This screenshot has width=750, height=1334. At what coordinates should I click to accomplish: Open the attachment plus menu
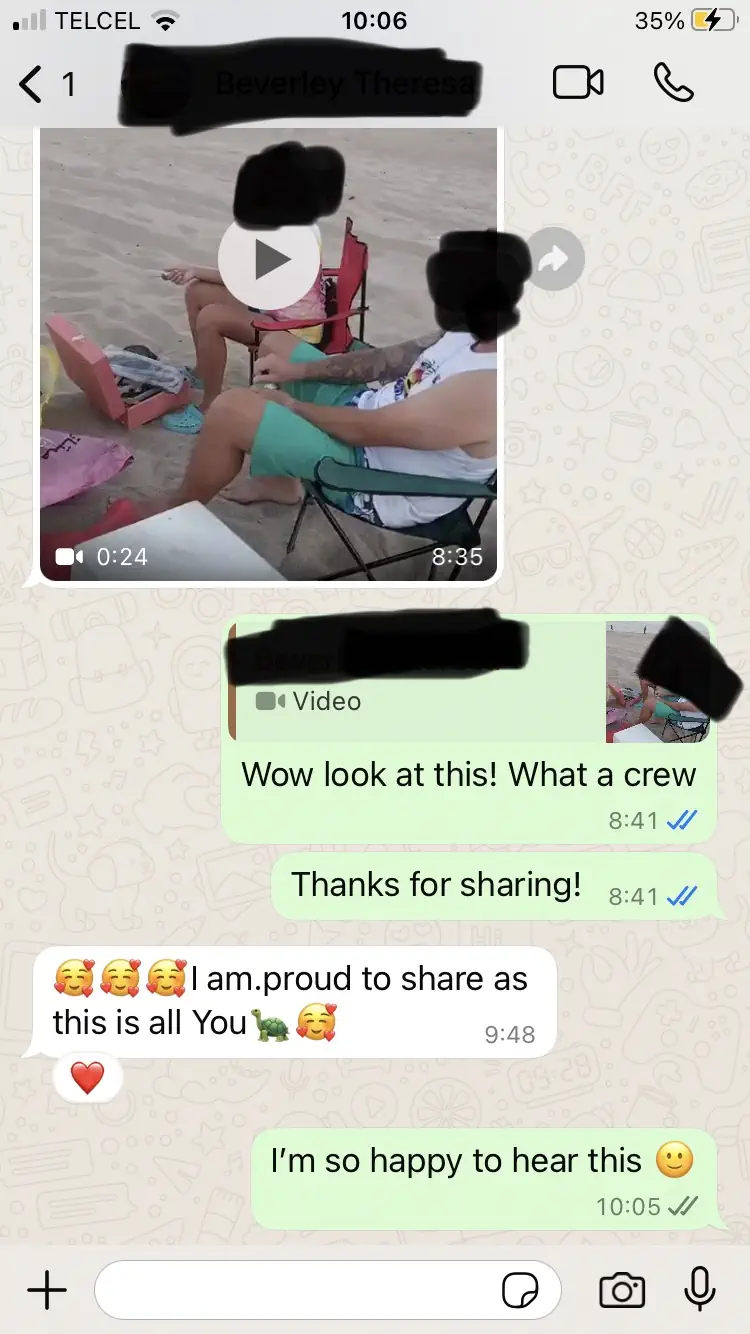46,1290
